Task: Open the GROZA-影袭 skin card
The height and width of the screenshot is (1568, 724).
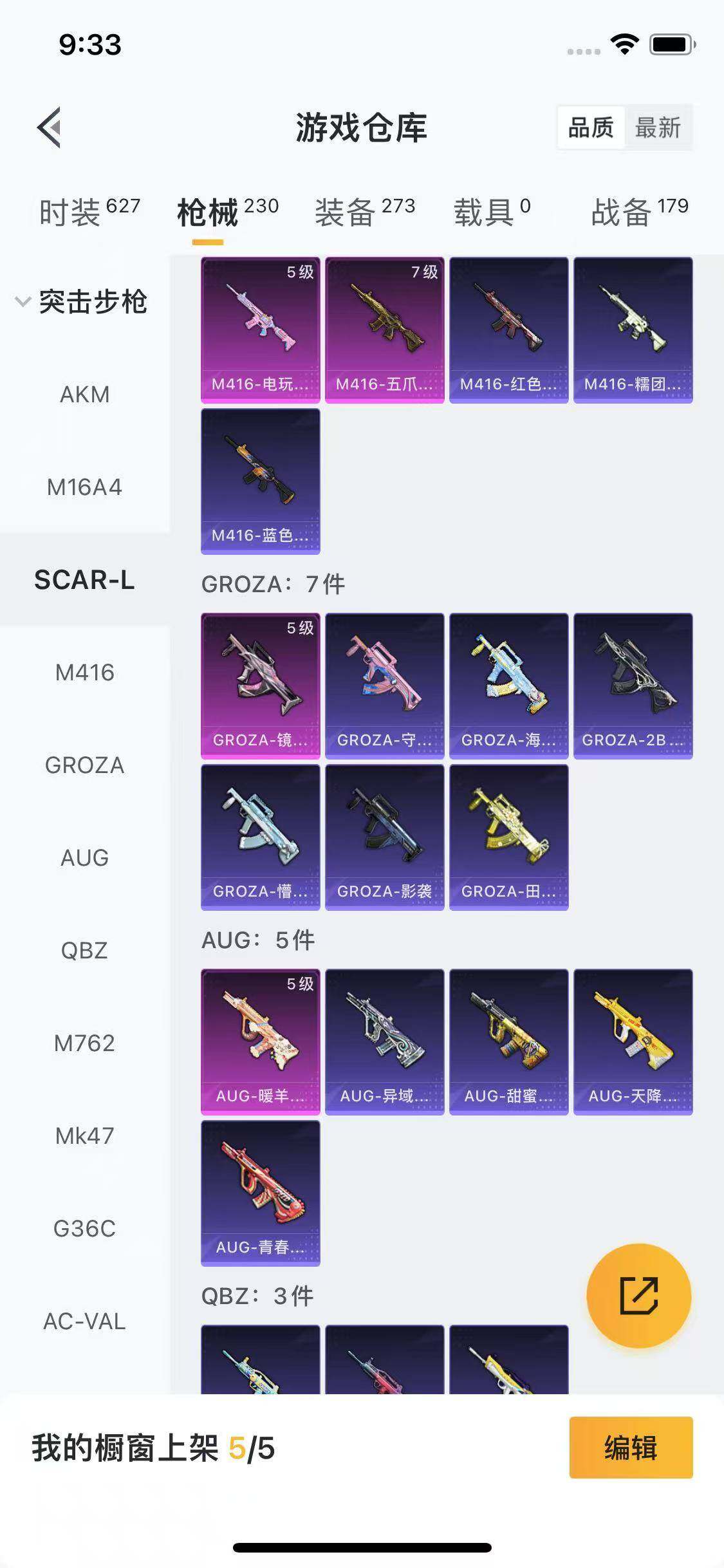Action: [x=384, y=837]
